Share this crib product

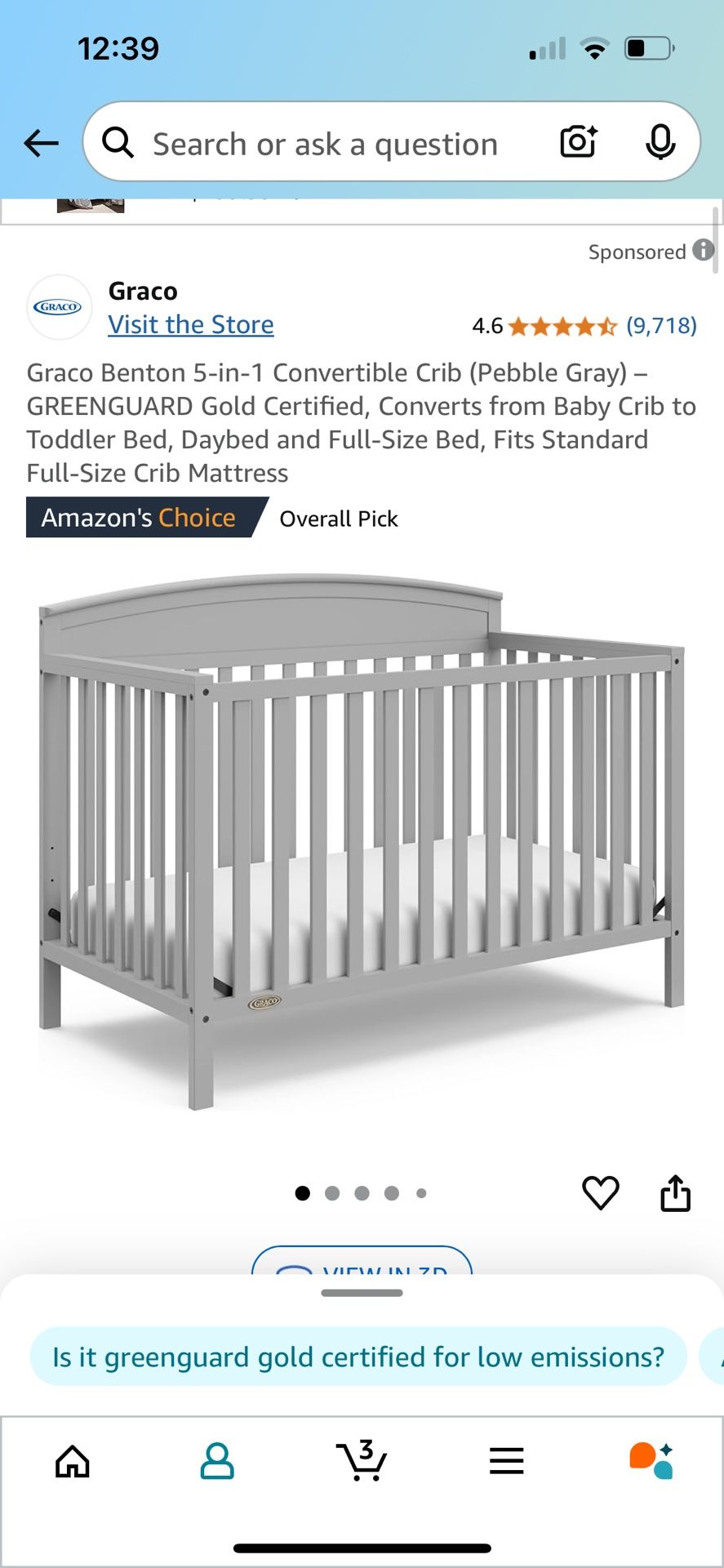point(675,1193)
